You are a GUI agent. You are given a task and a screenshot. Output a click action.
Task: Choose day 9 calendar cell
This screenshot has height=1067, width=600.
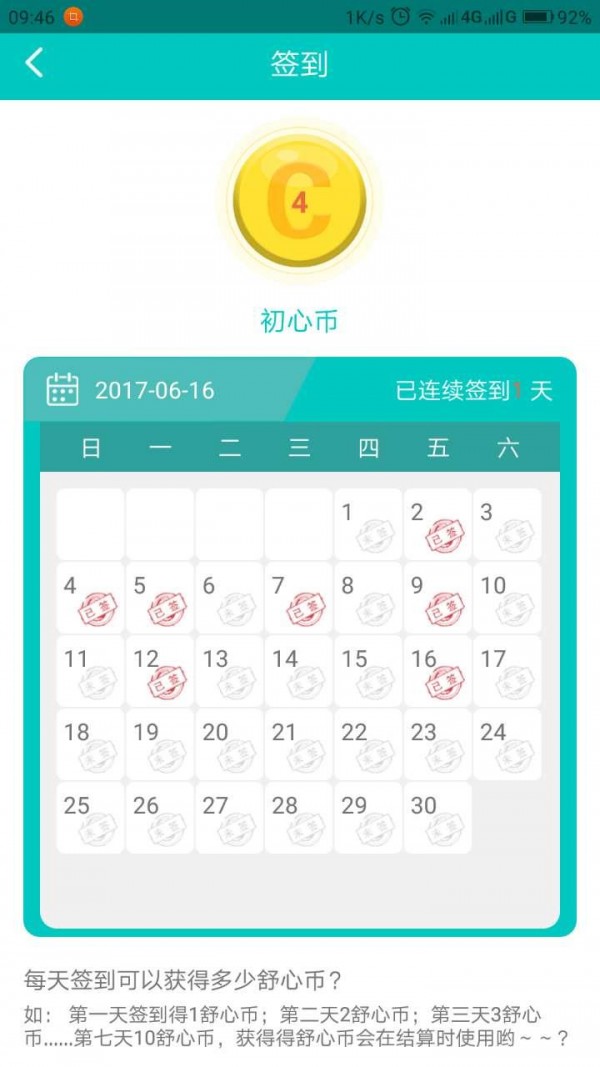[437, 597]
